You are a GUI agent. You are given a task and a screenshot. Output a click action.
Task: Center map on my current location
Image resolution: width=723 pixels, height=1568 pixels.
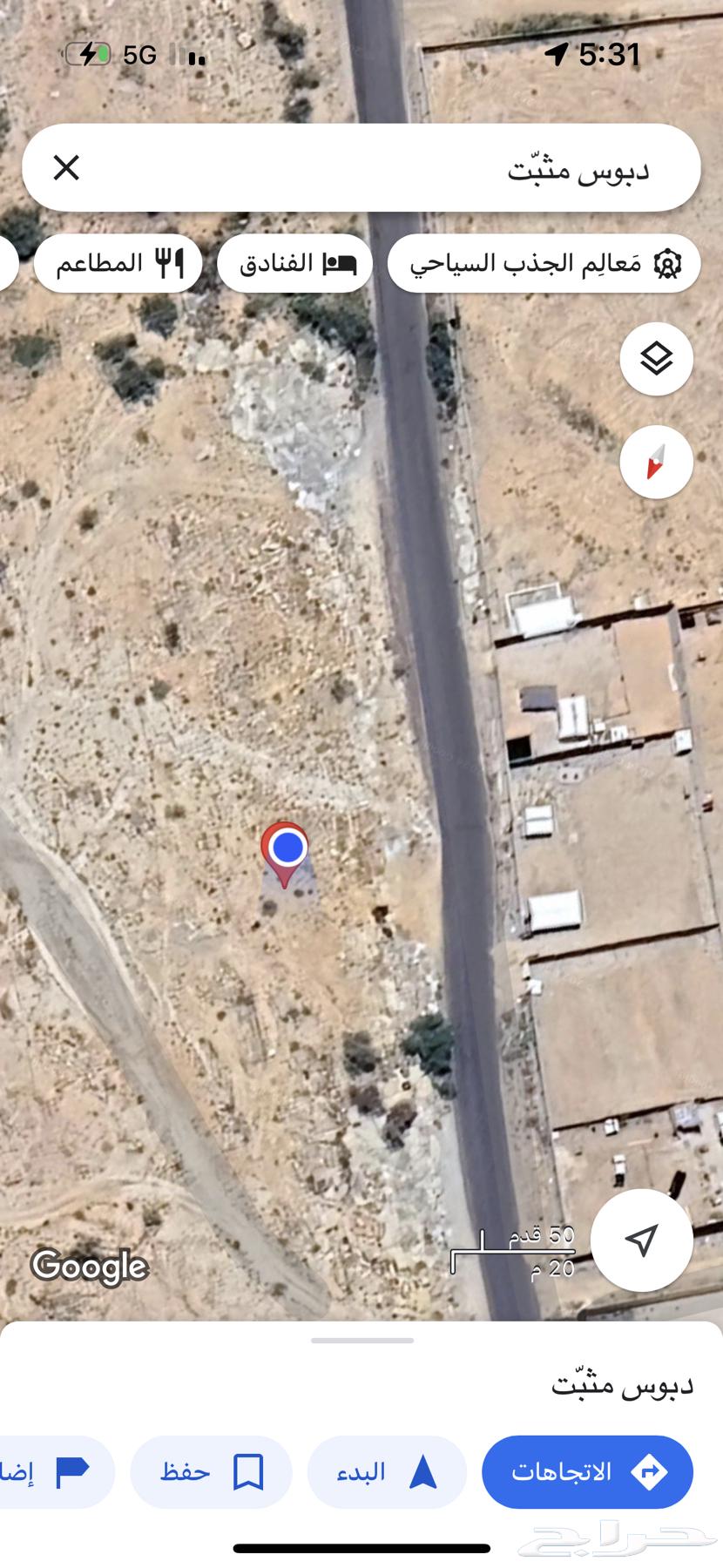pos(641,1239)
